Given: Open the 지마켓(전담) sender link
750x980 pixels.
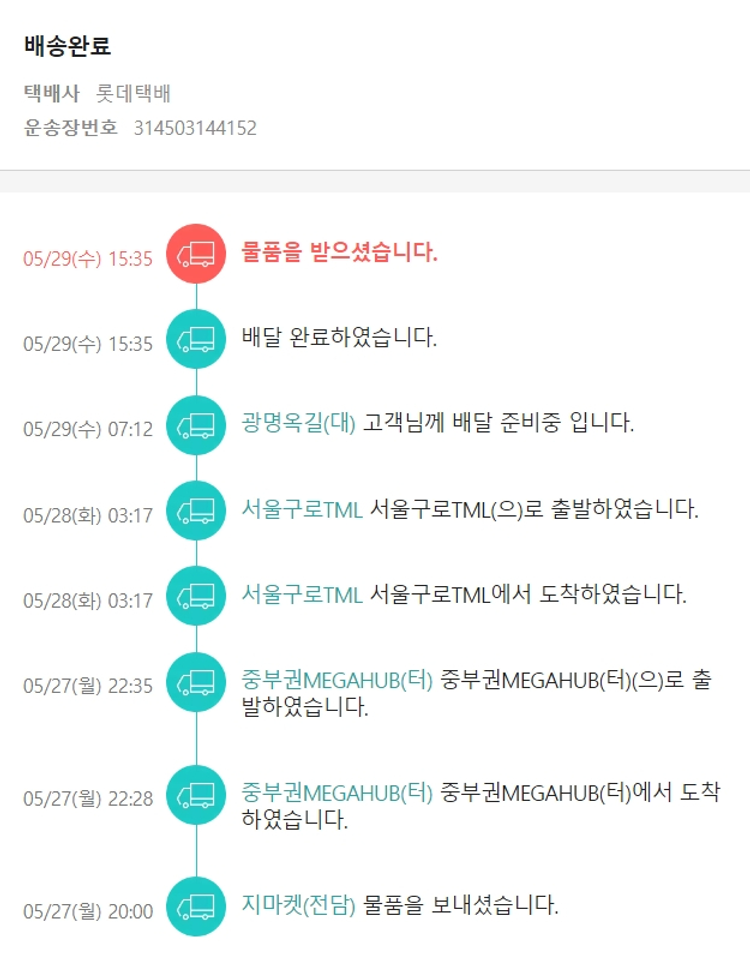Looking at the screenshot, I should point(298,906).
